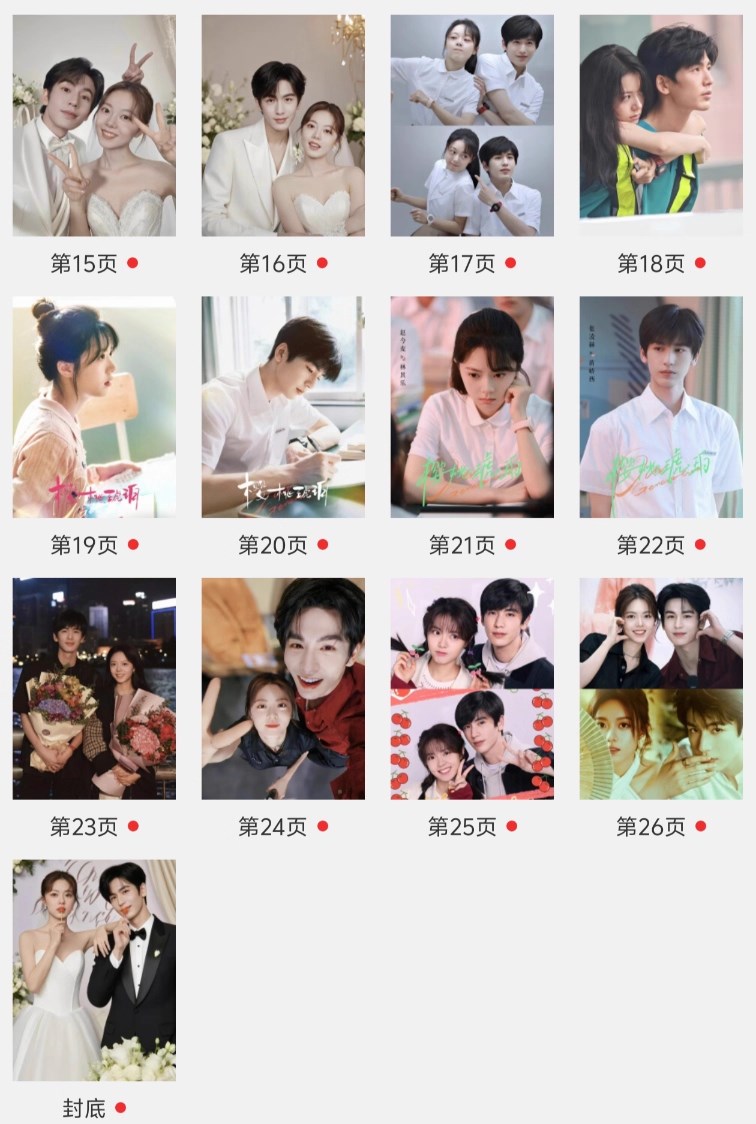Viewport: 756px width, 1124px height.
Task: Select the page 24 (第24页) selfie tile
Action: point(283,689)
